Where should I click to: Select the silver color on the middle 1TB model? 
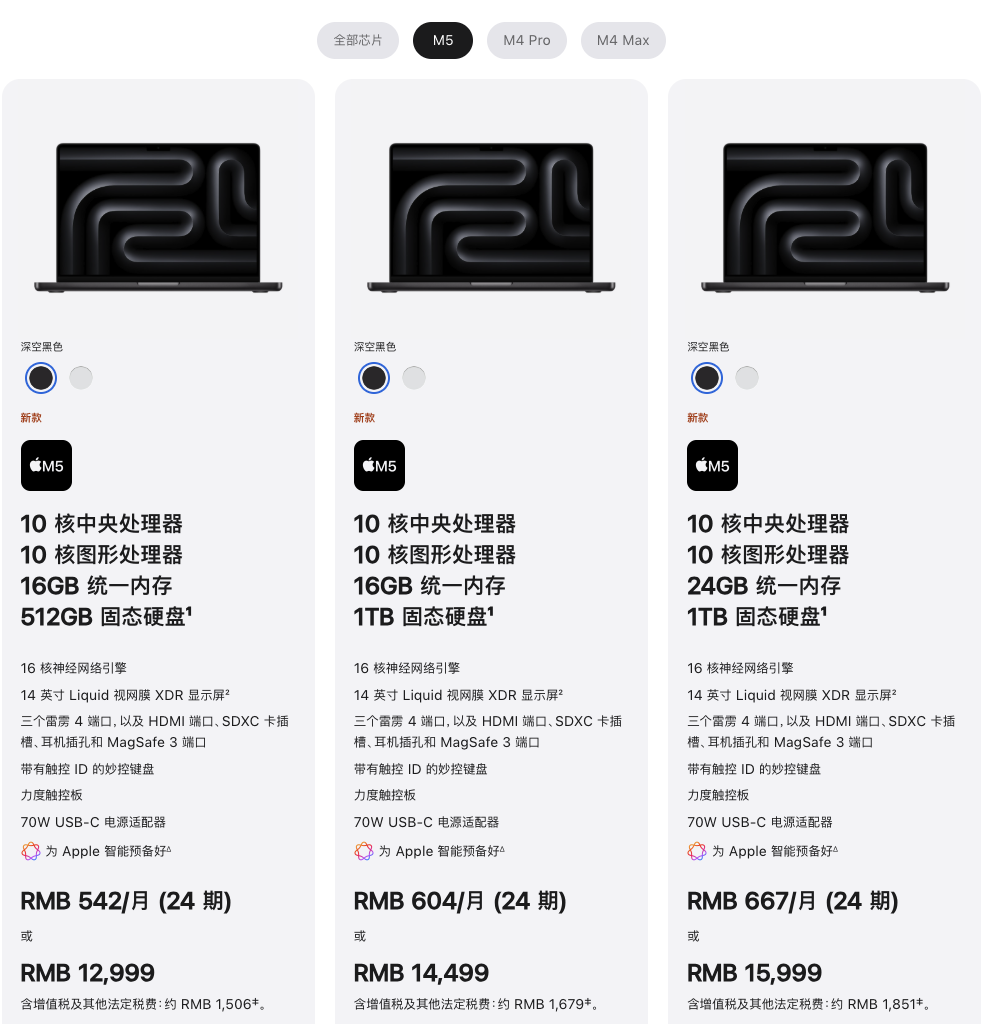click(413, 378)
